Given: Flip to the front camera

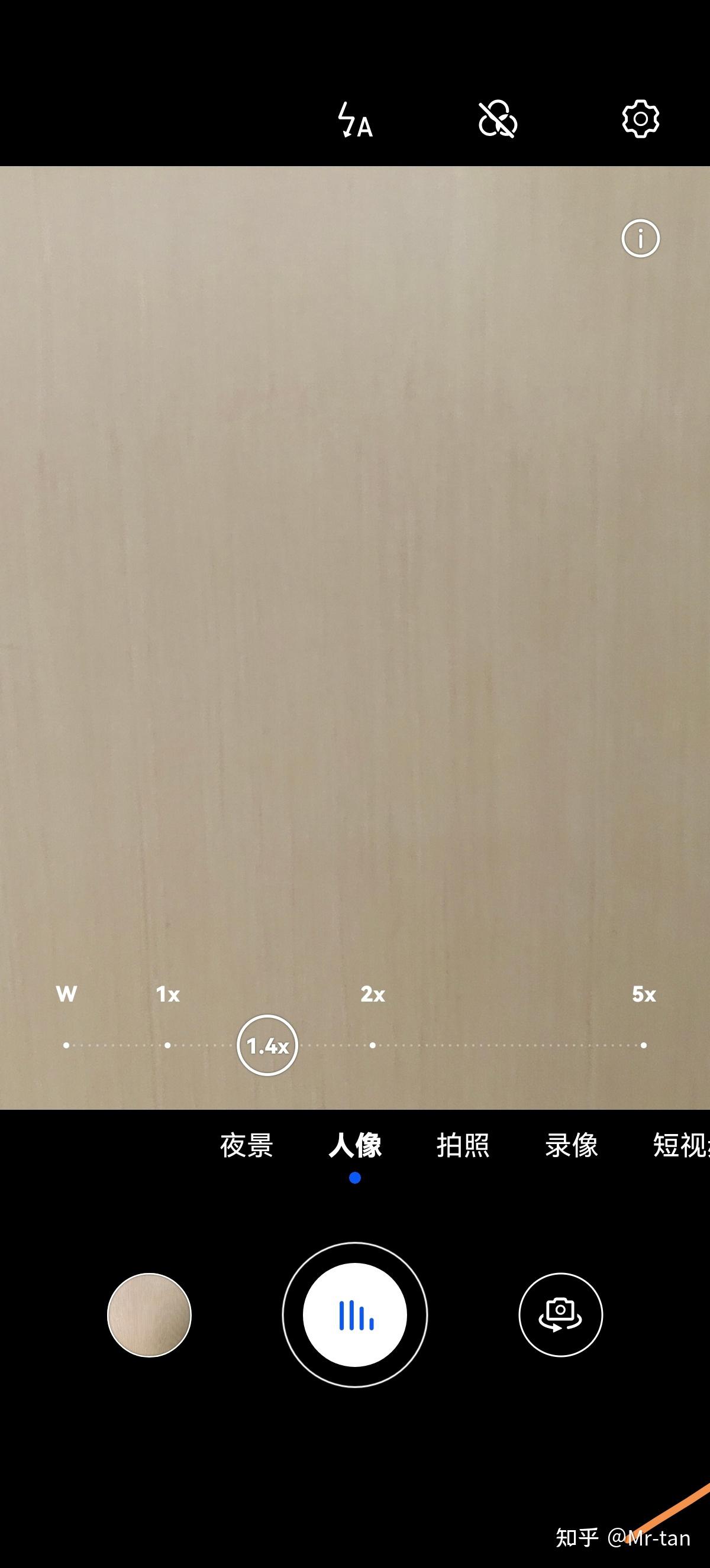Looking at the screenshot, I should click(560, 1315).
